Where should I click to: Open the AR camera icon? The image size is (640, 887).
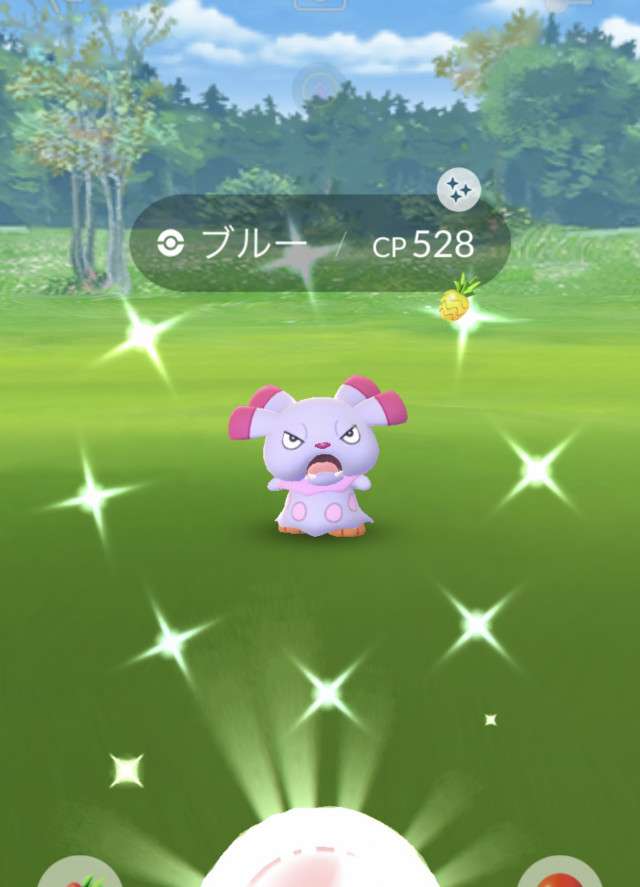pos(320,4)
